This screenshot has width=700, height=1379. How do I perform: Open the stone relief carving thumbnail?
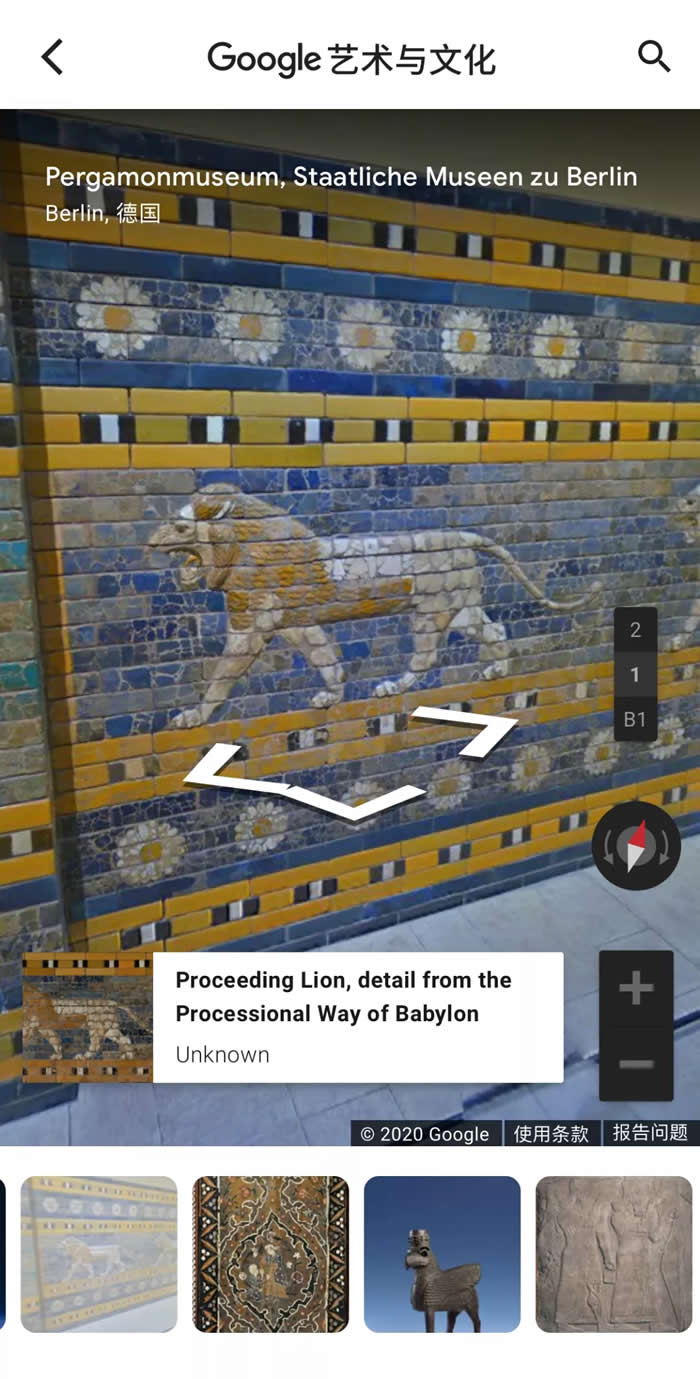click(x=613, y=1254)
